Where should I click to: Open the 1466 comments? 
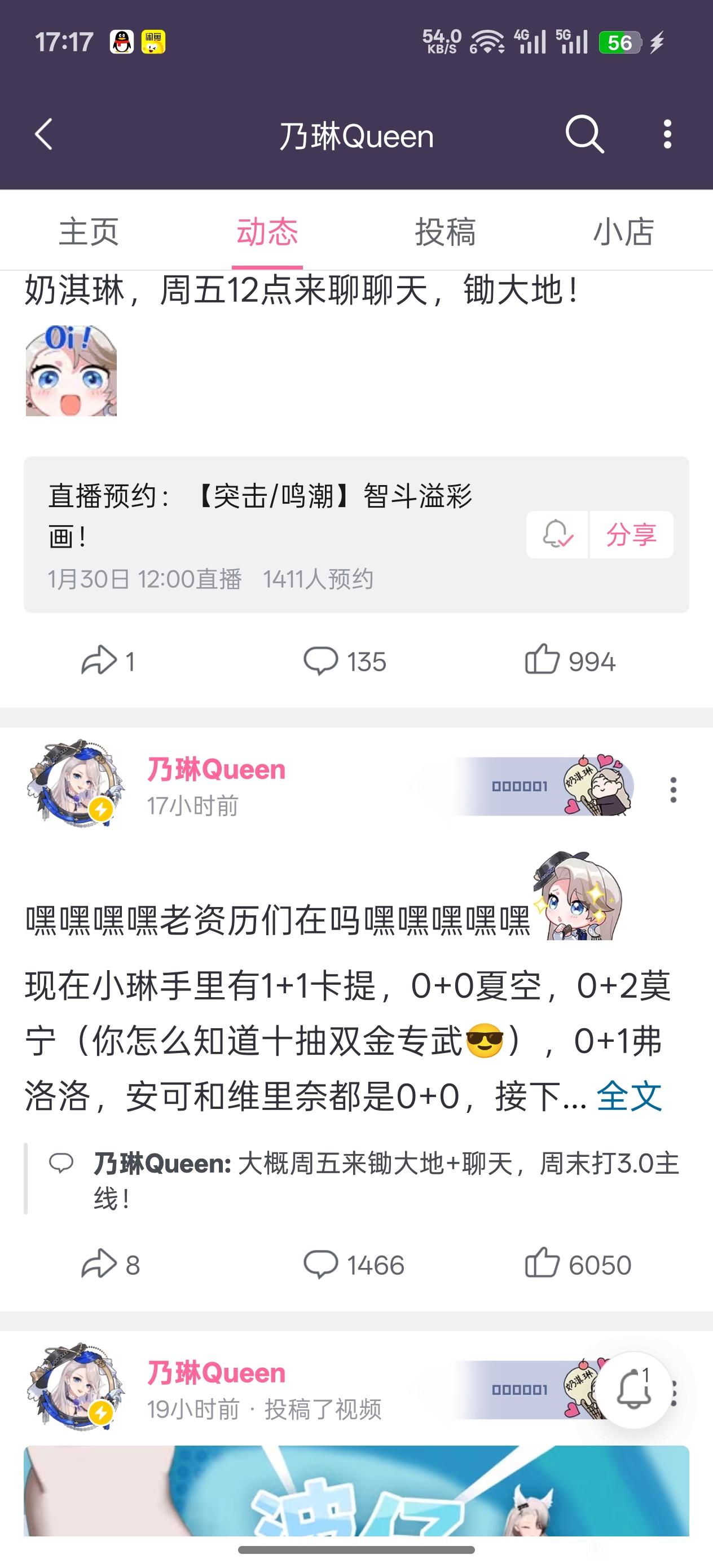tap(354, 1265)
